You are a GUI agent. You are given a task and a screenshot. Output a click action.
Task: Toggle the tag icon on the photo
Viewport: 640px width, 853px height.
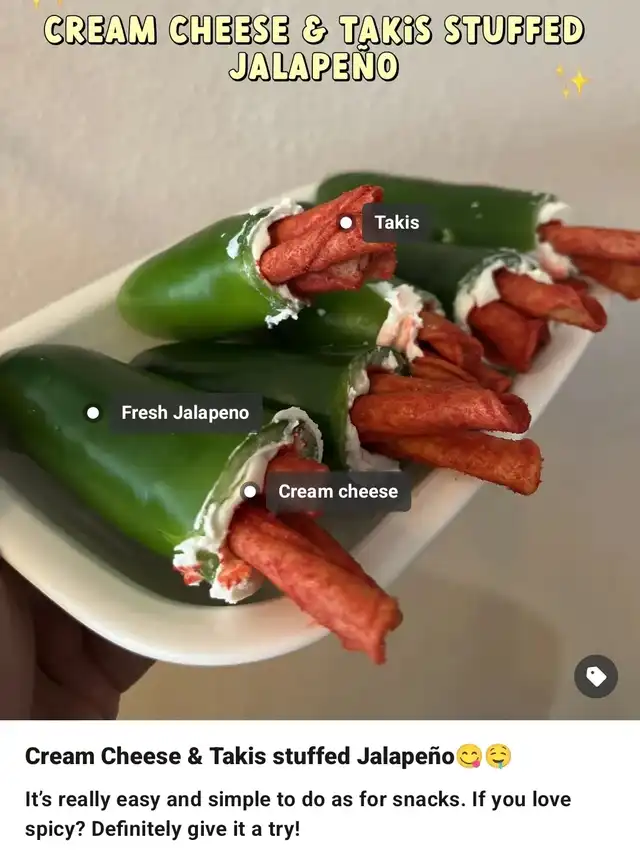point(596,676)
